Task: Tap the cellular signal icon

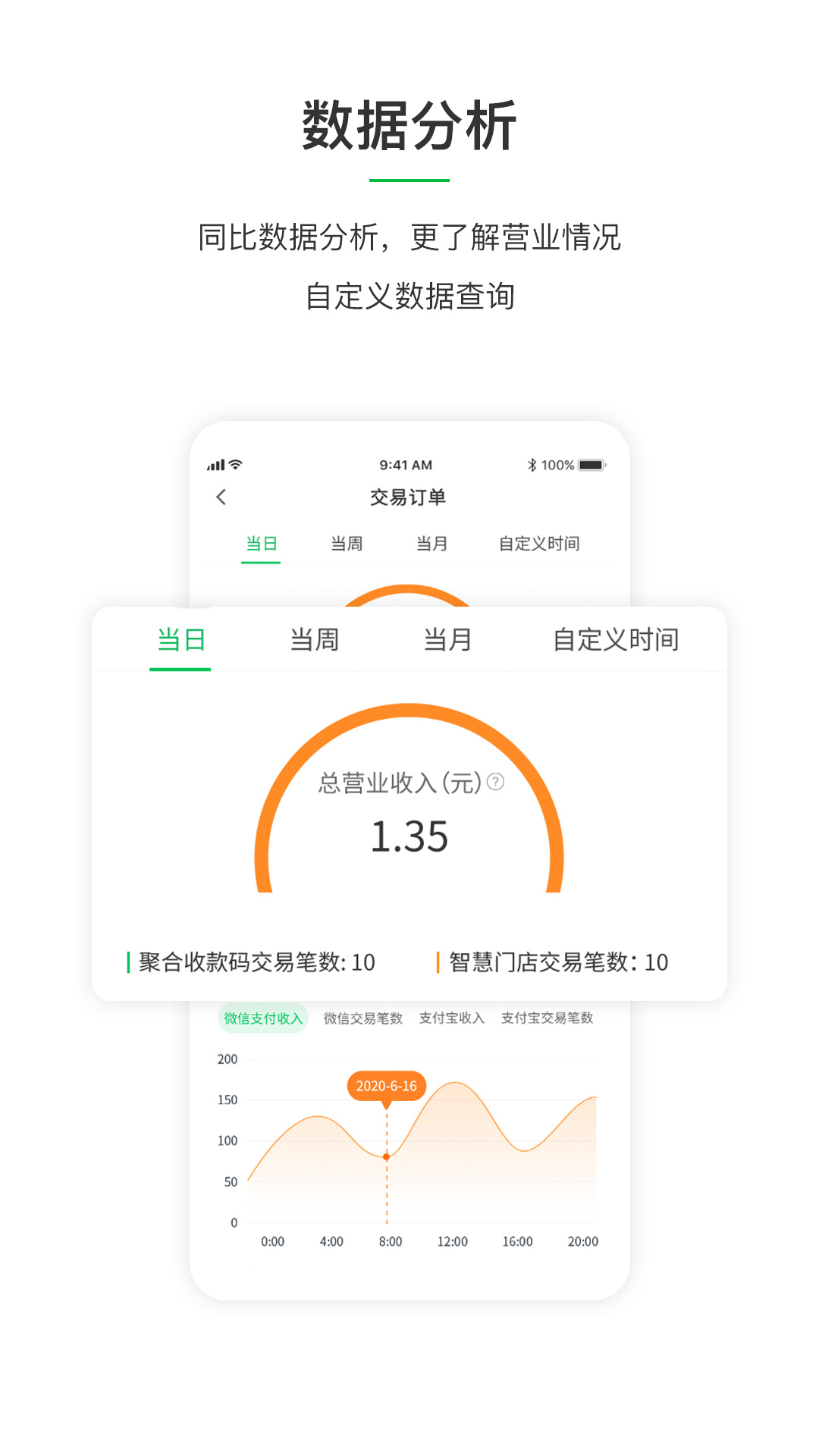Action: point(215,464)
